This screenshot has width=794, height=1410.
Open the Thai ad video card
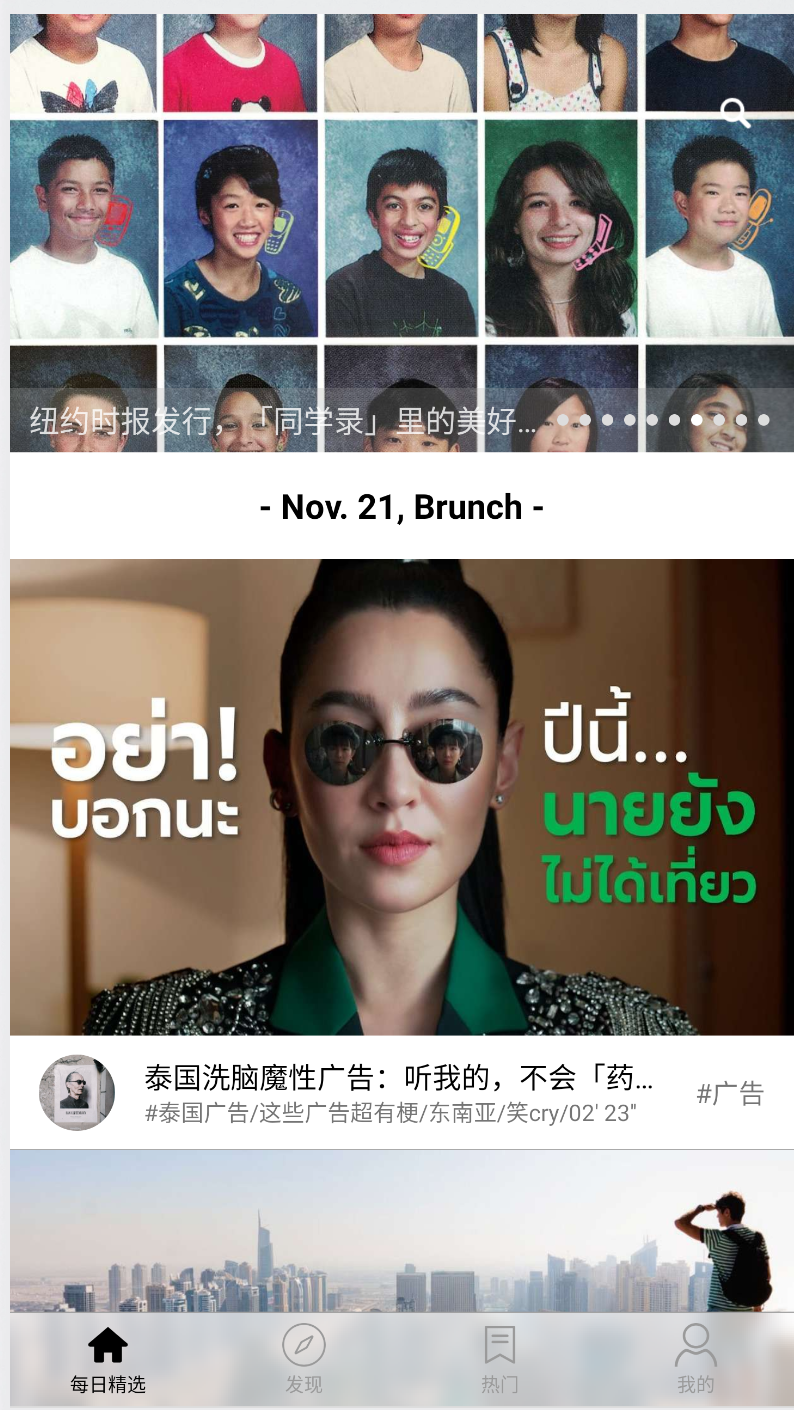tap(400, 796)
